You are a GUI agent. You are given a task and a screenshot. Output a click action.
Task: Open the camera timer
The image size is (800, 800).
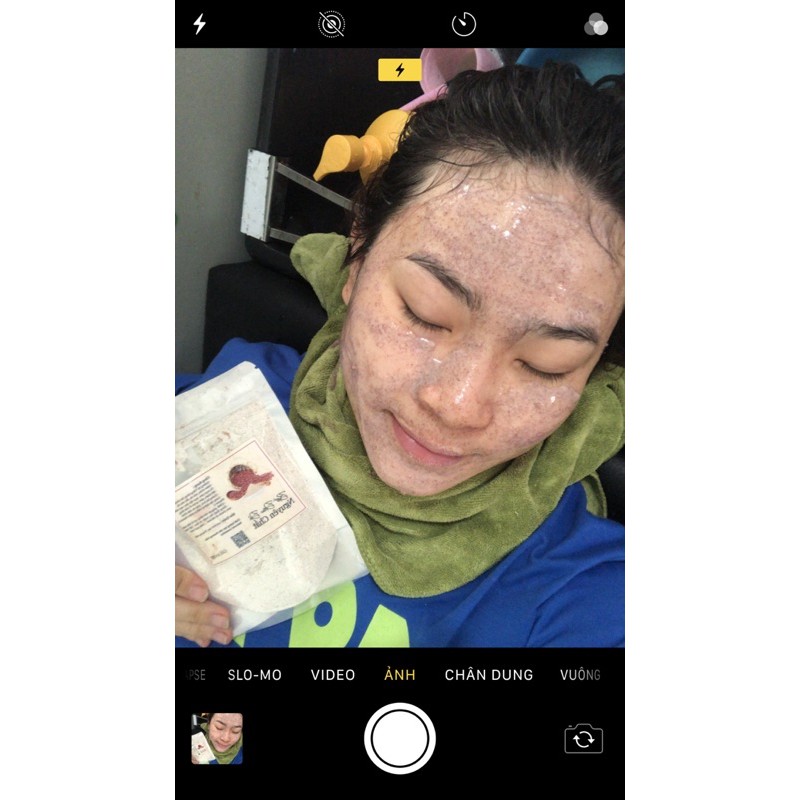464,24
